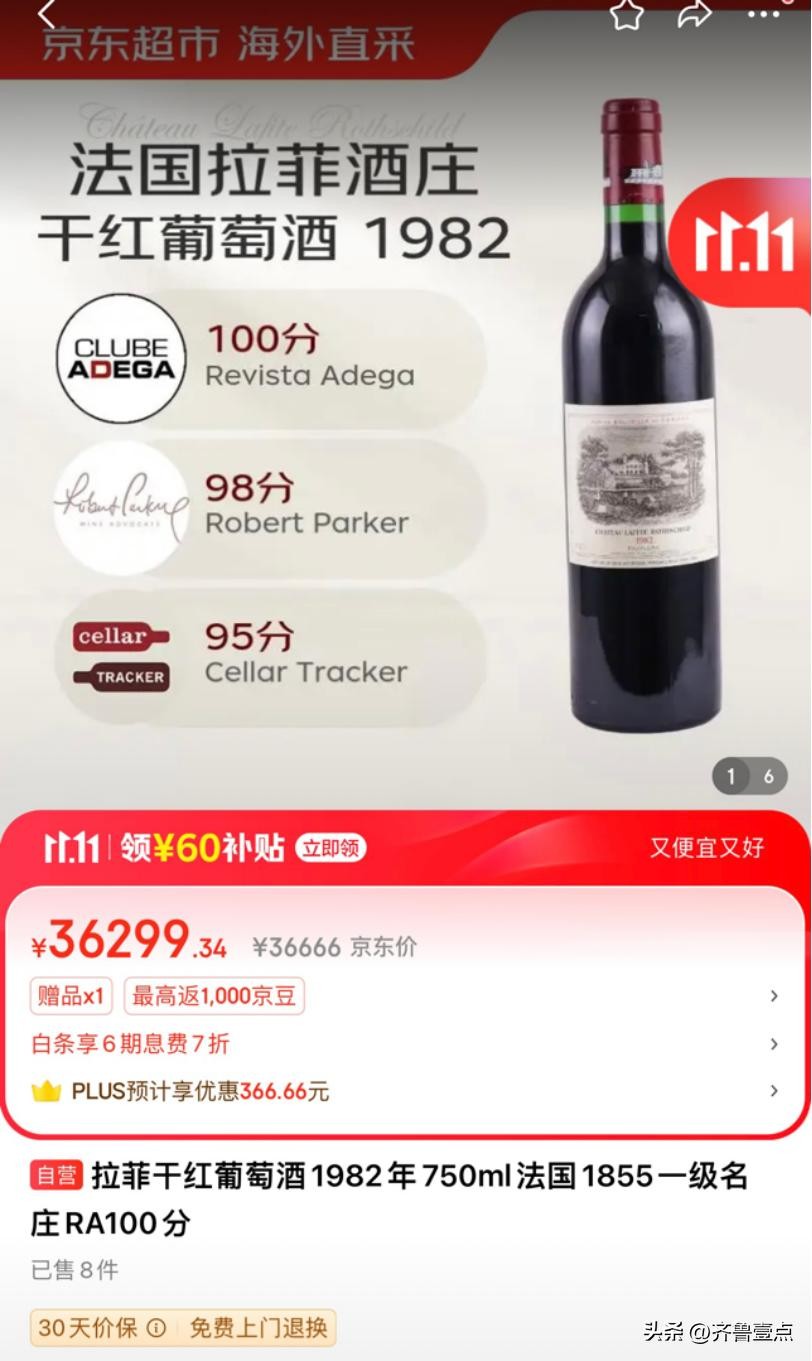Open the 1982 Lafite product image
The width and height of the screenshot is (812, 1361).
tap(640, 420)
